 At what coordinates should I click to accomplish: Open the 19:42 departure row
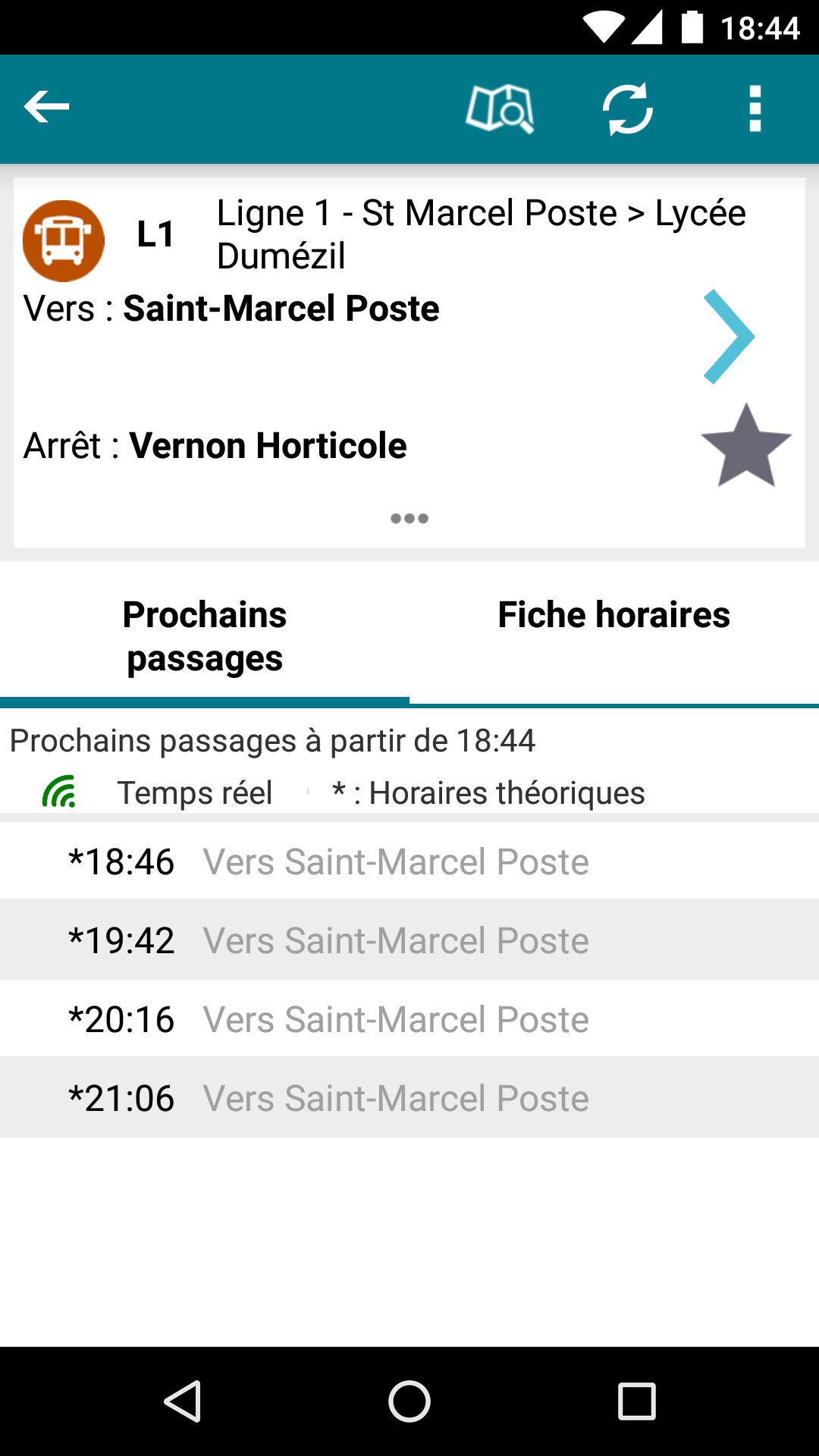click(x=409, y=941)
